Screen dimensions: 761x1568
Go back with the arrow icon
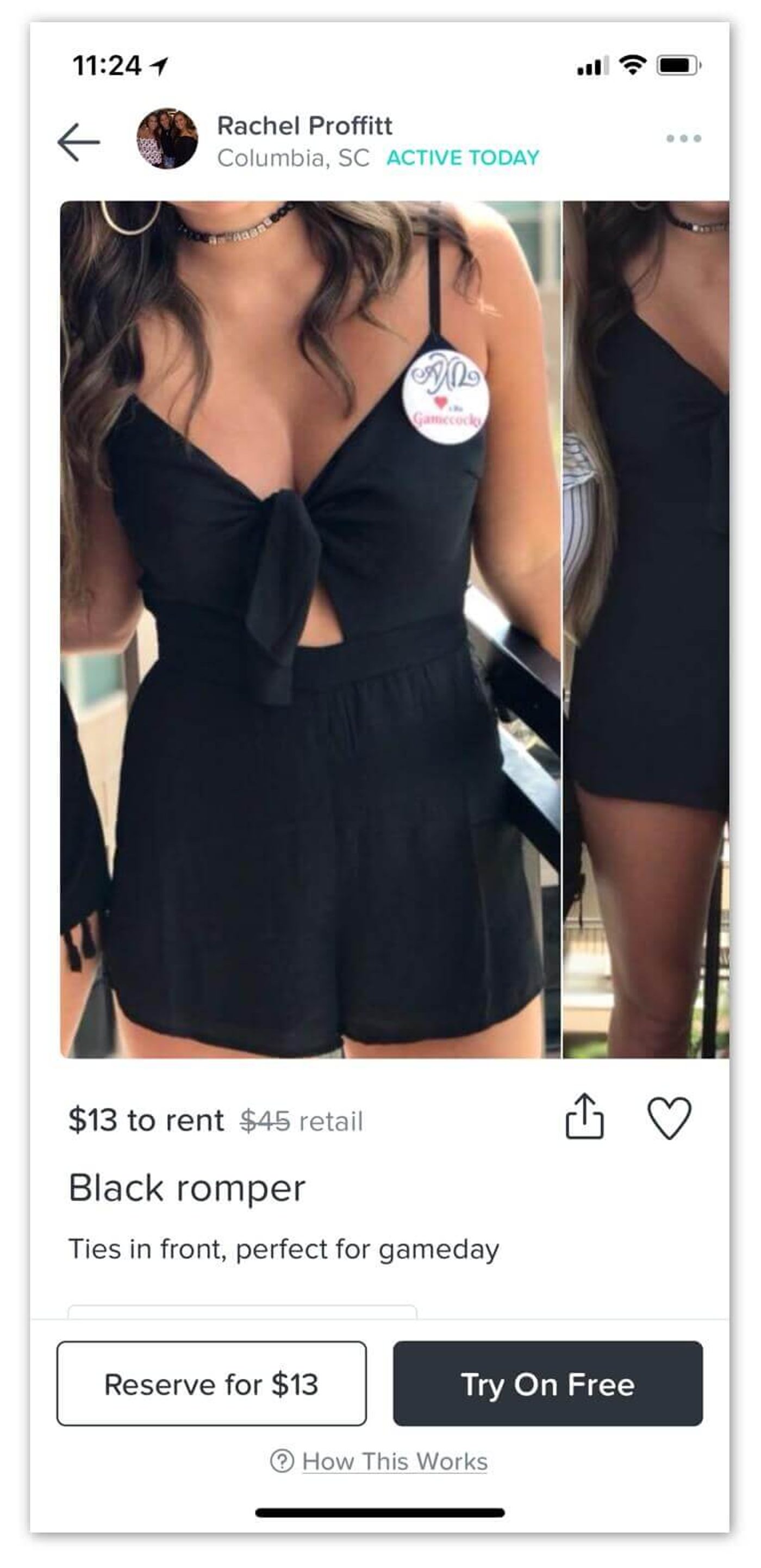point(78,142)
